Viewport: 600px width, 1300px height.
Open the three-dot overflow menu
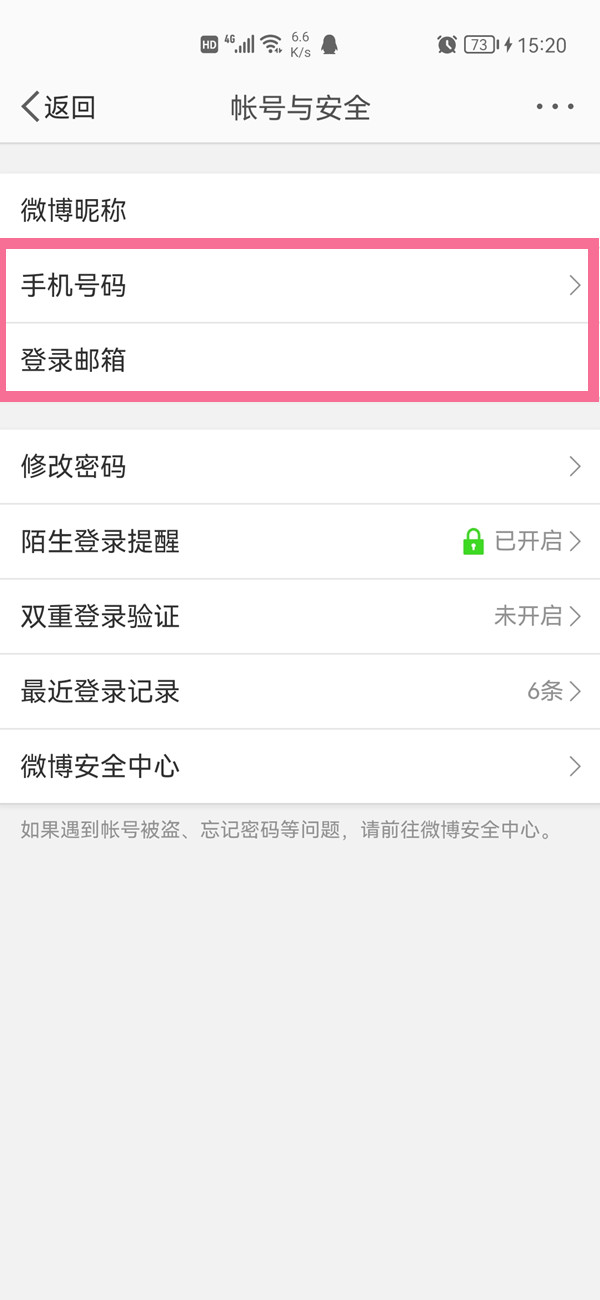(x=554, y=107)
